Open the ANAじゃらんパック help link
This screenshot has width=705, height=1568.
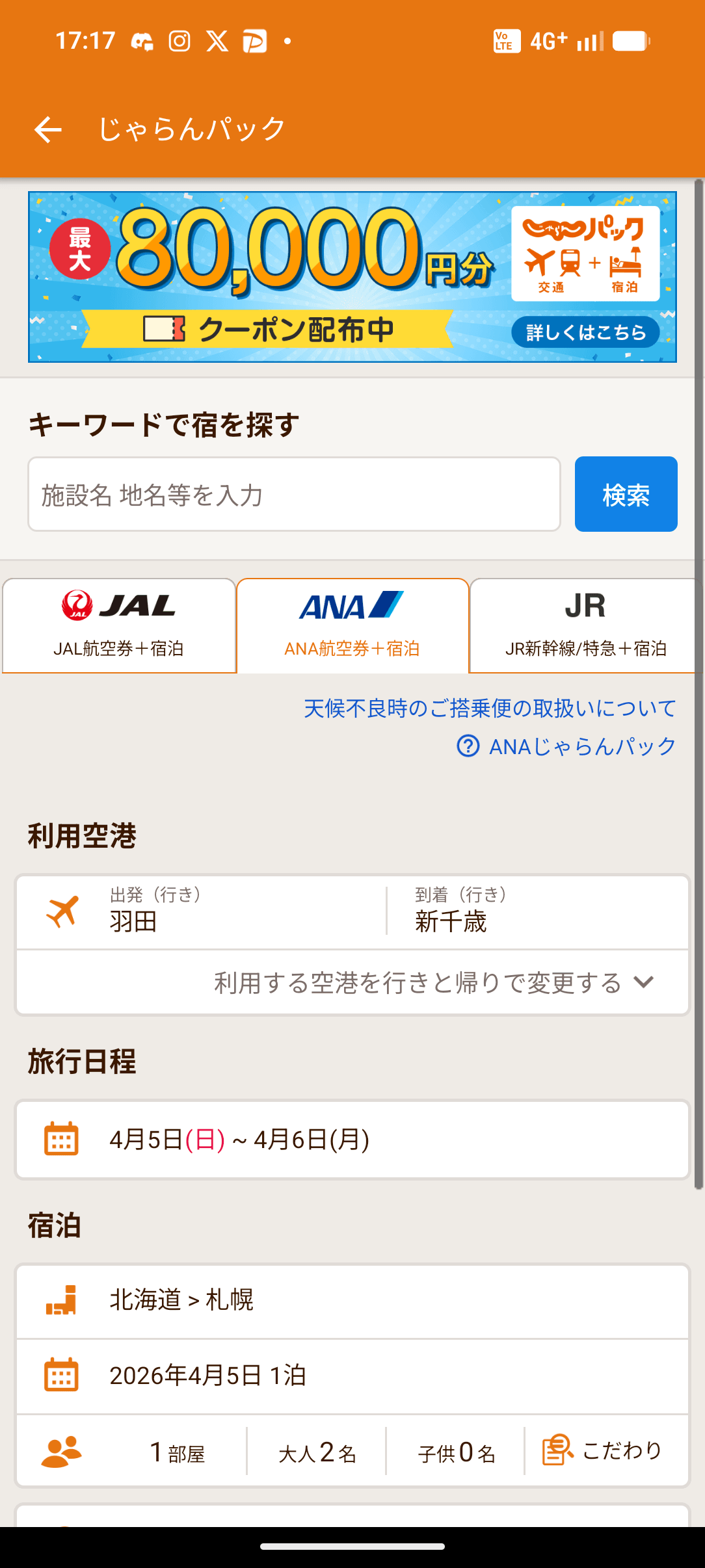(567, 746)
